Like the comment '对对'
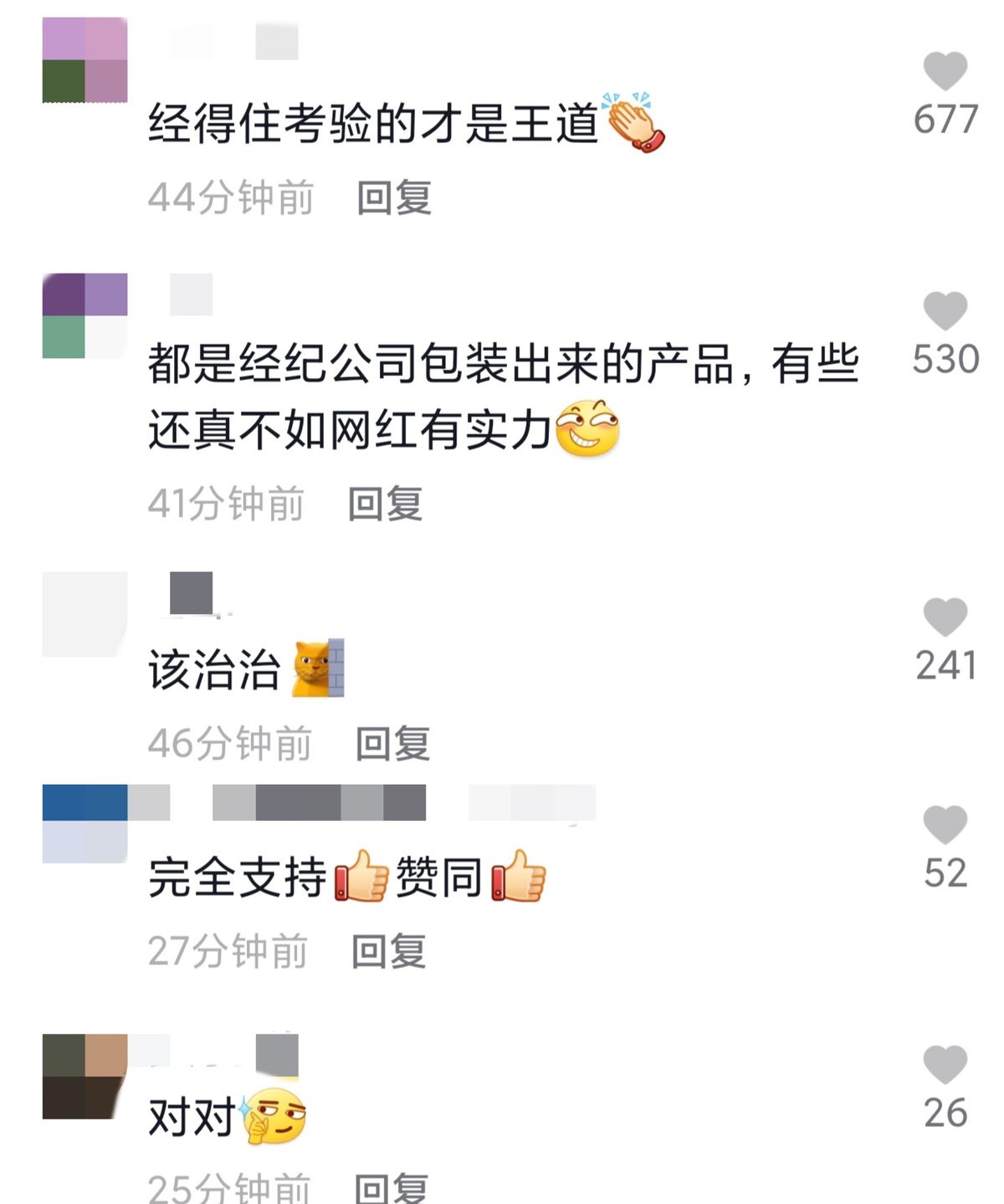 945,1065
